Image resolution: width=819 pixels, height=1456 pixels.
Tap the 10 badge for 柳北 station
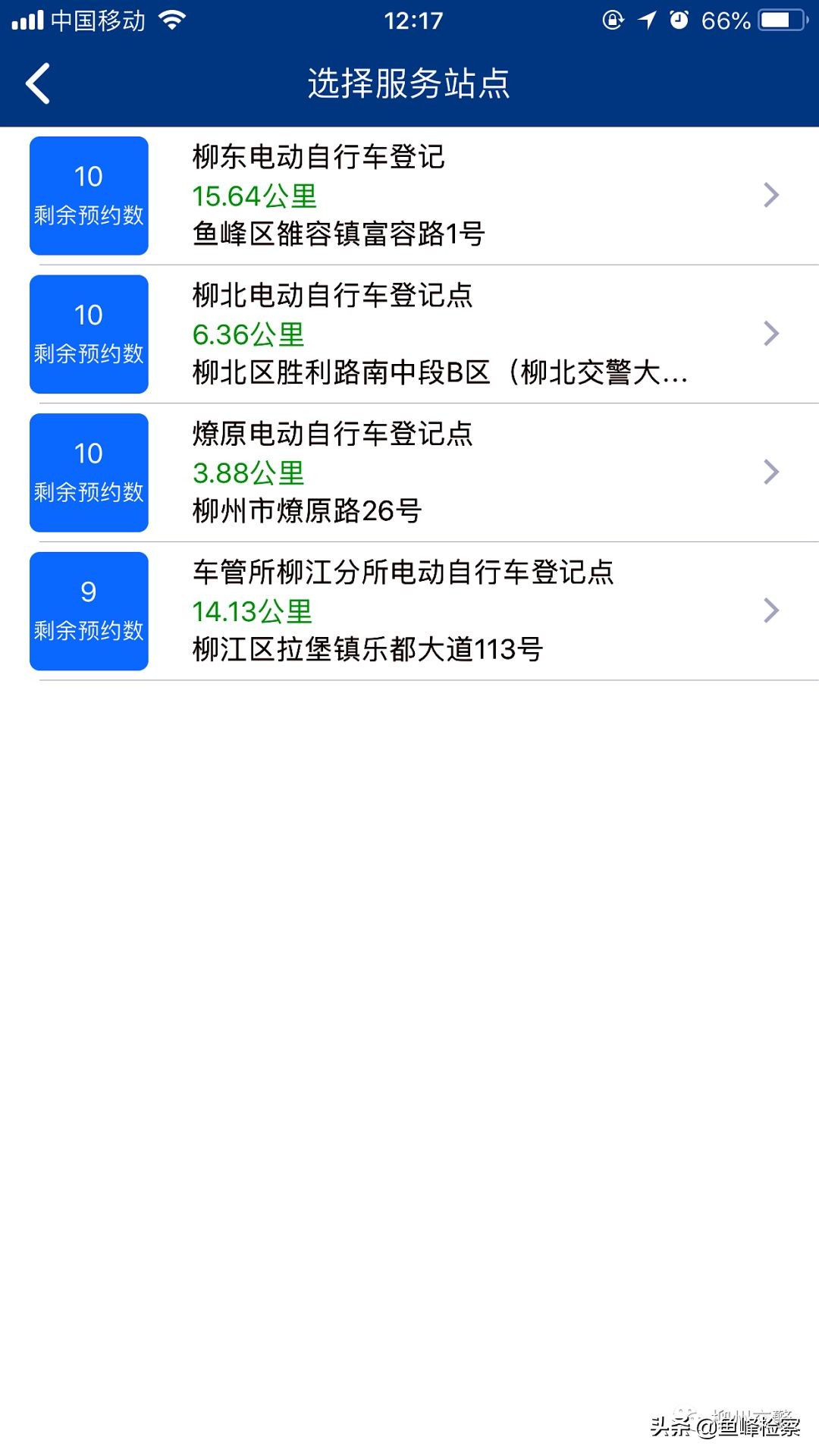88,334
